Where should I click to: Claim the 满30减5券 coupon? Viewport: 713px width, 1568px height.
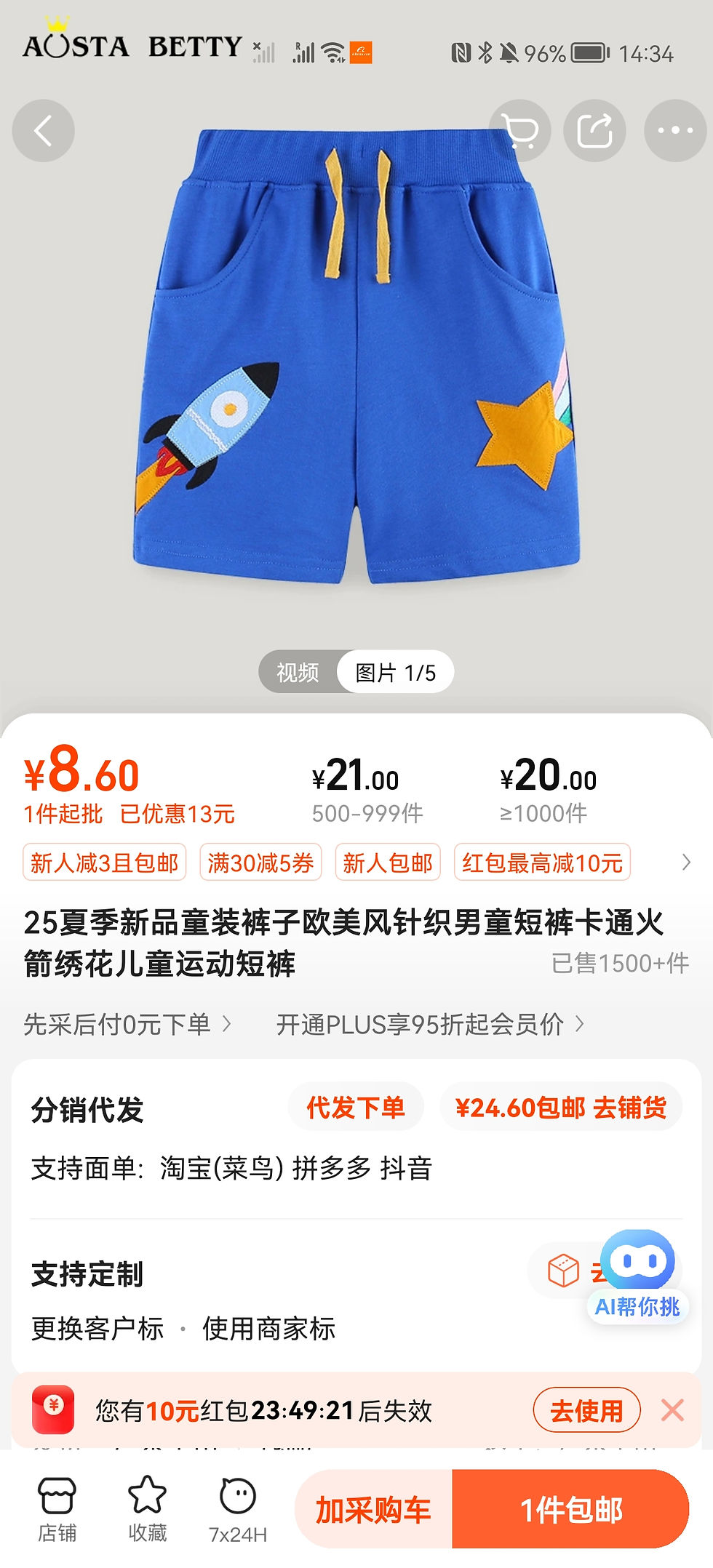point(260,863)
